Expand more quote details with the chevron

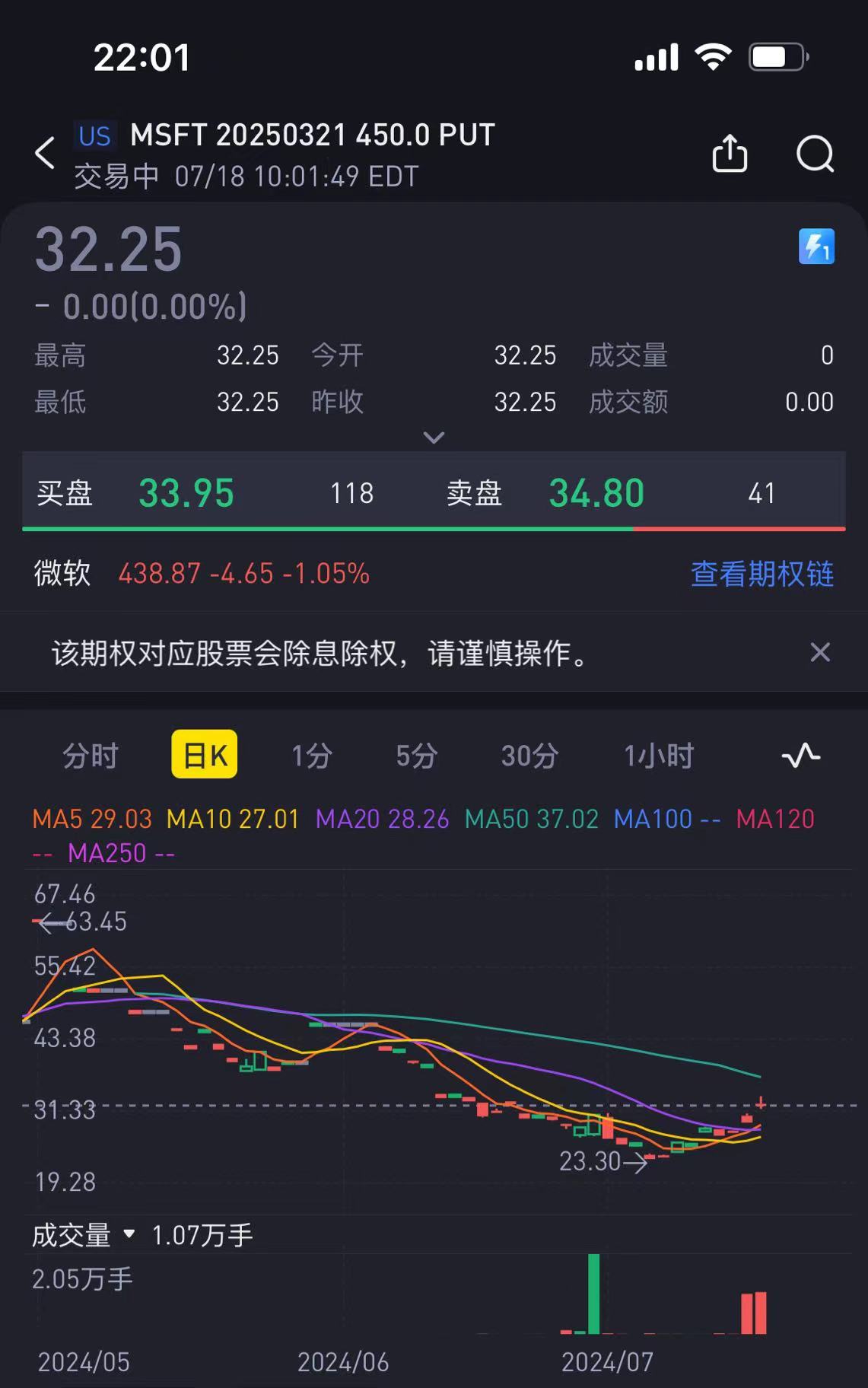click(434, 438)
